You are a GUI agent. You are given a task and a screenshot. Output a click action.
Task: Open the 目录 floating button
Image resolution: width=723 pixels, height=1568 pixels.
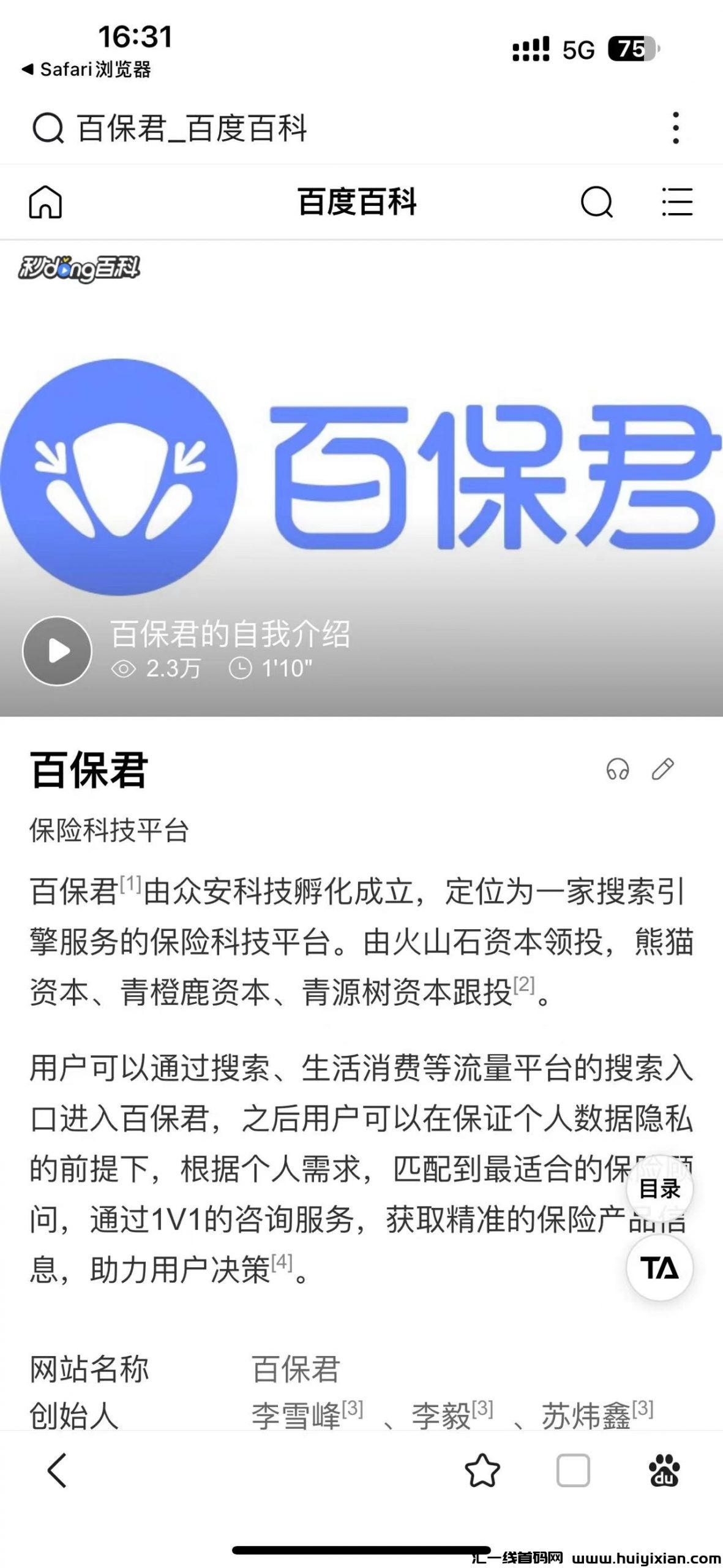(x=659, y=1189)
